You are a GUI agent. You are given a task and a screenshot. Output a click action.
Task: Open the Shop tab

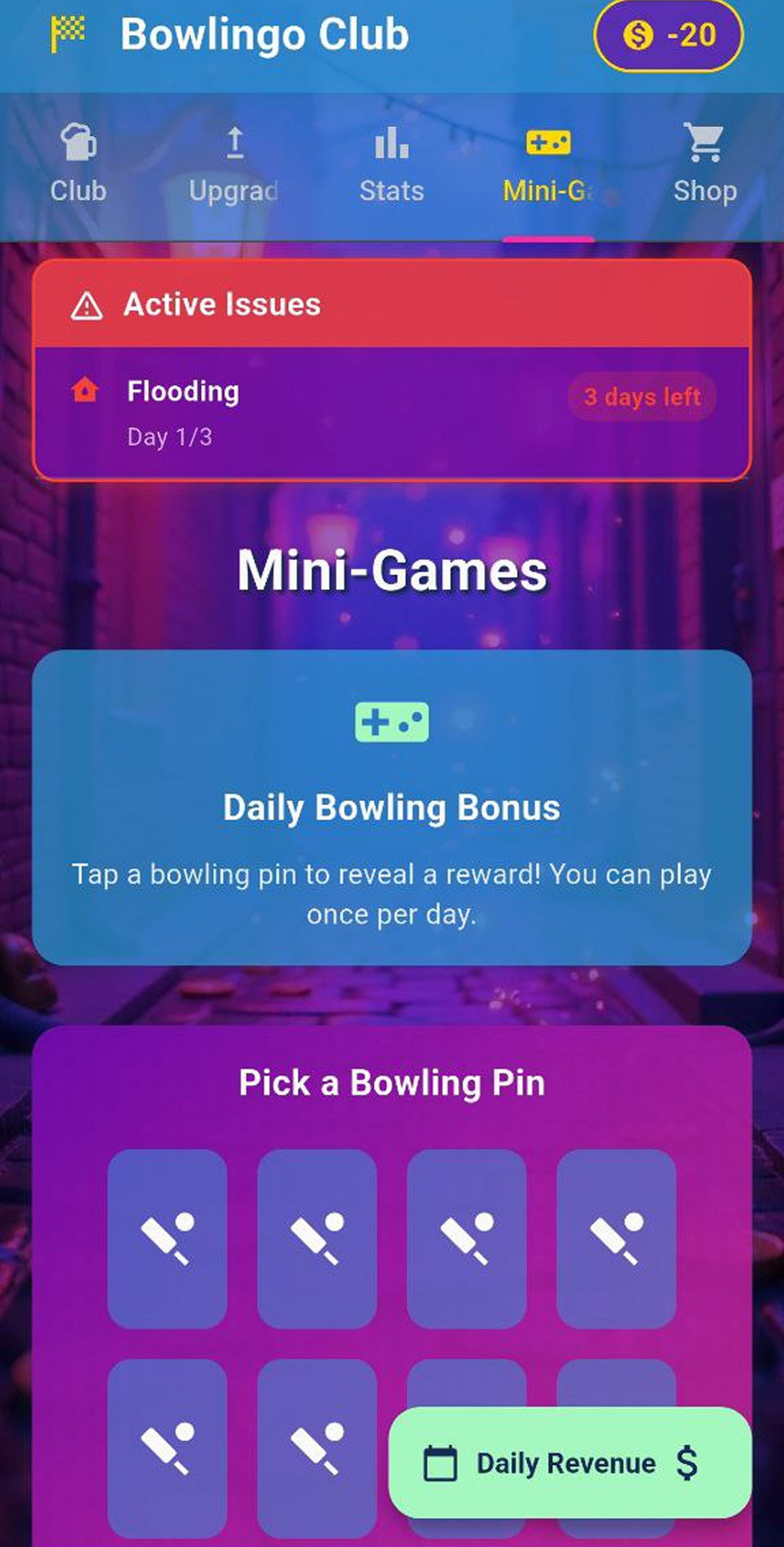coord(705,166)
